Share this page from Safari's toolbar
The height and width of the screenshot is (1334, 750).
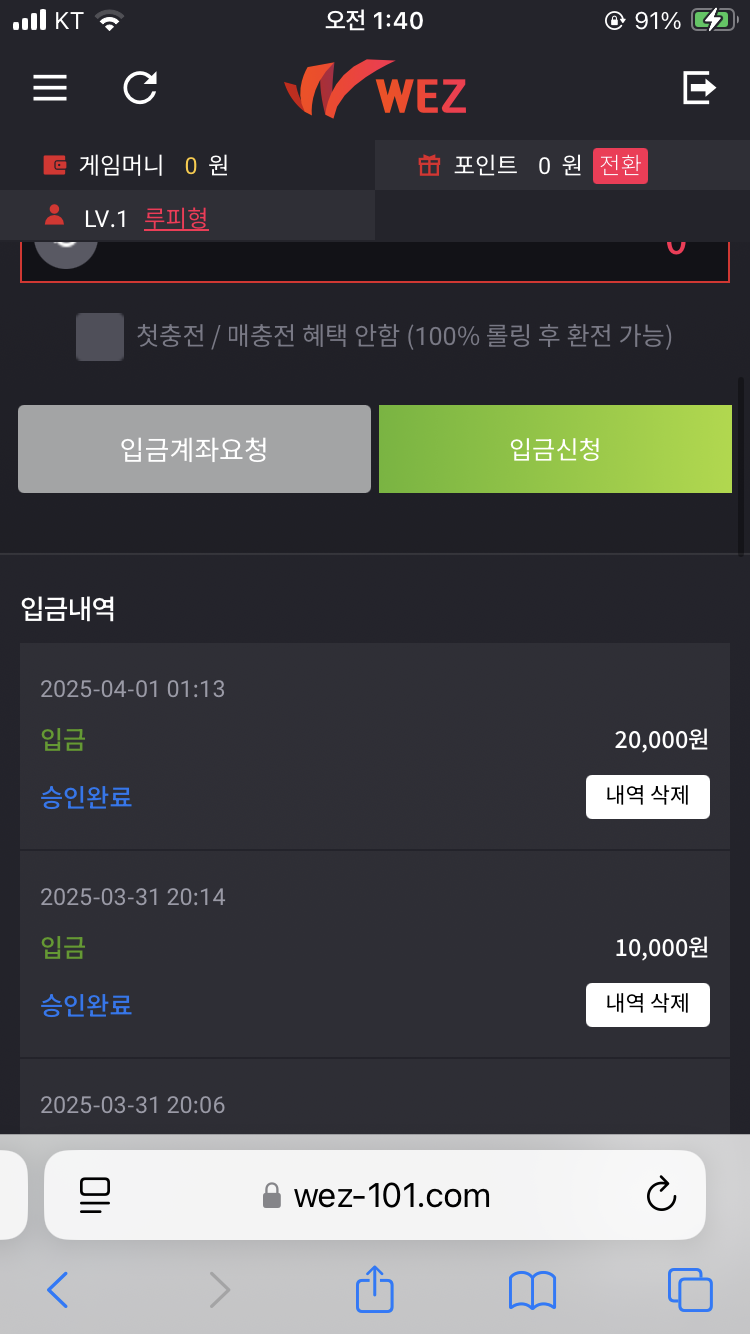375,1290
